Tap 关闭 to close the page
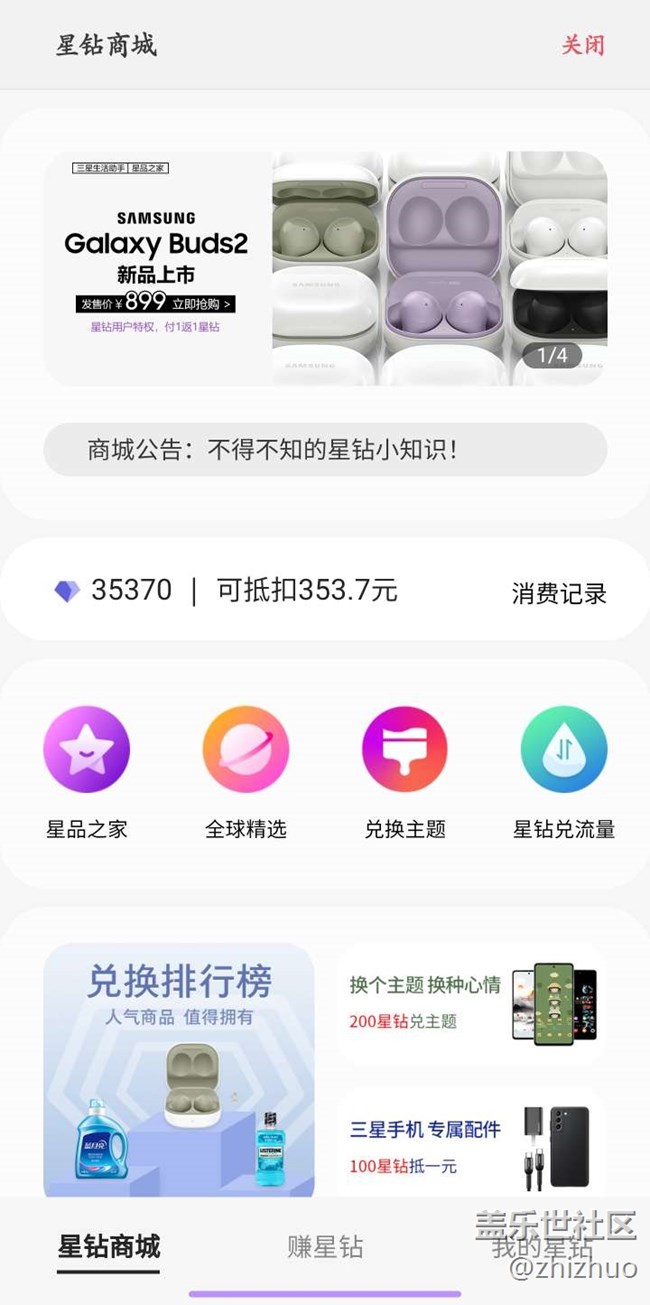This screenshot has width=650, height=1305. tap(582, 46)
